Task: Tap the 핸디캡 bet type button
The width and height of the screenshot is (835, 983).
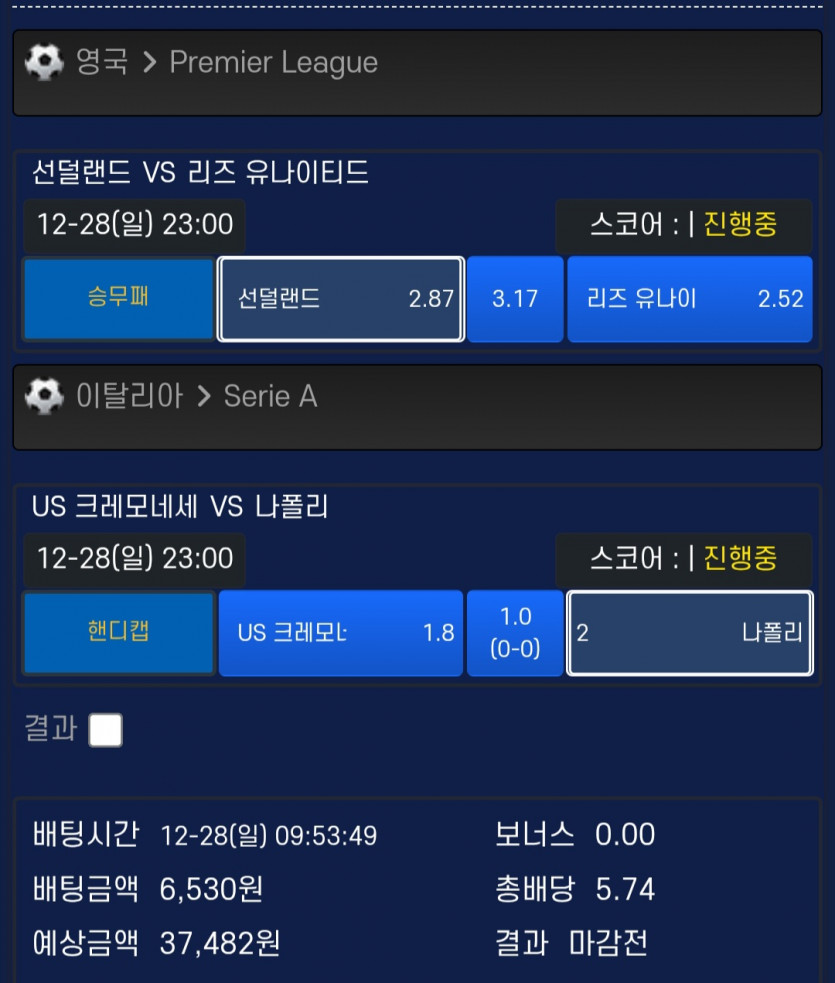Action: point(119,633)
